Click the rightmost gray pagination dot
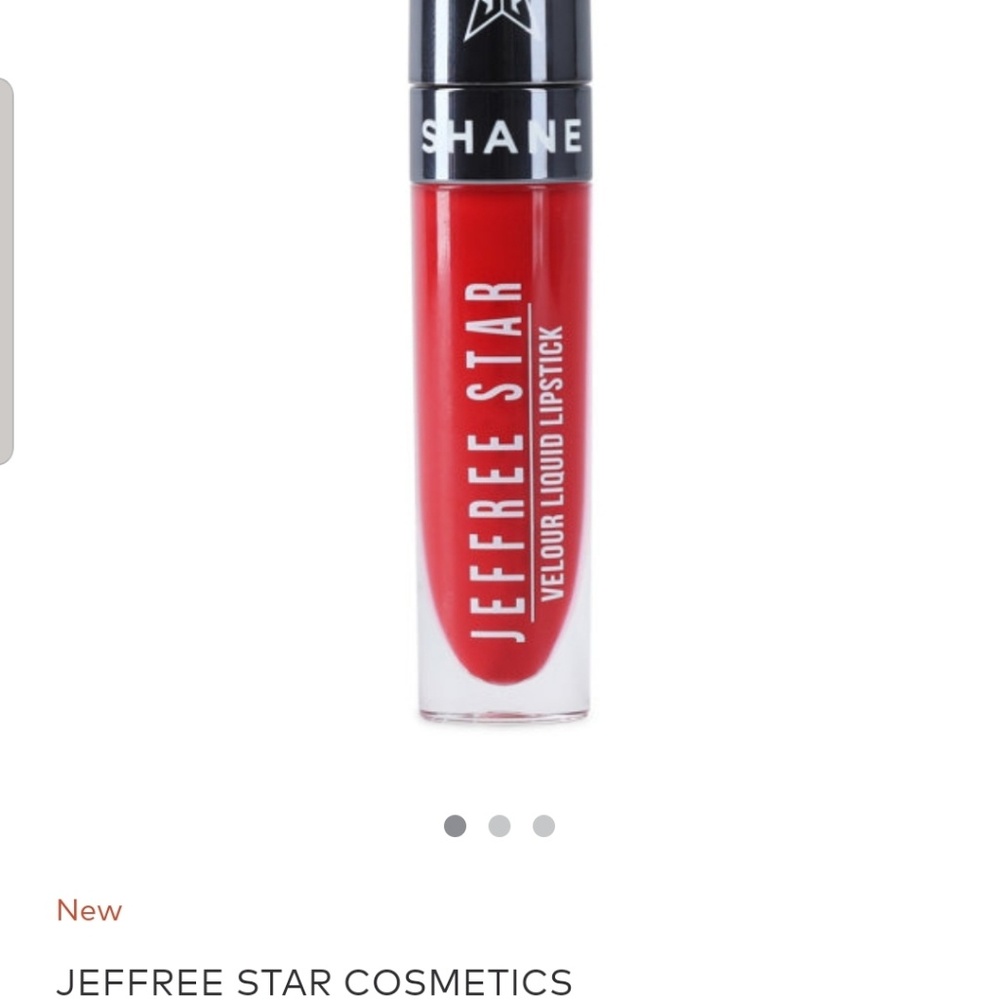The height and width of the screenshot is (1000, 999). click(x=542, y=825)
